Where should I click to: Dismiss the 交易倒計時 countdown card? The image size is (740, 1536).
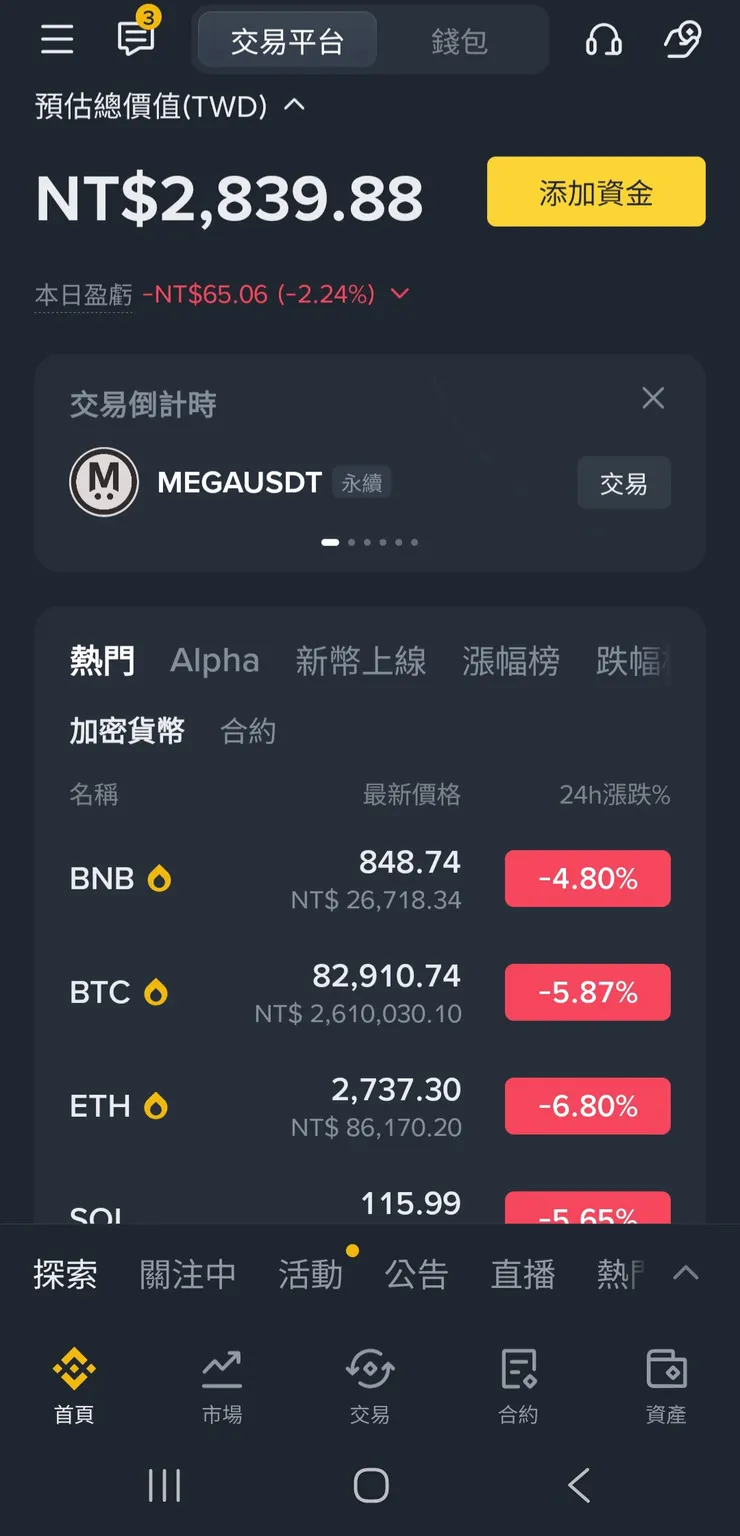click(653, 398)
